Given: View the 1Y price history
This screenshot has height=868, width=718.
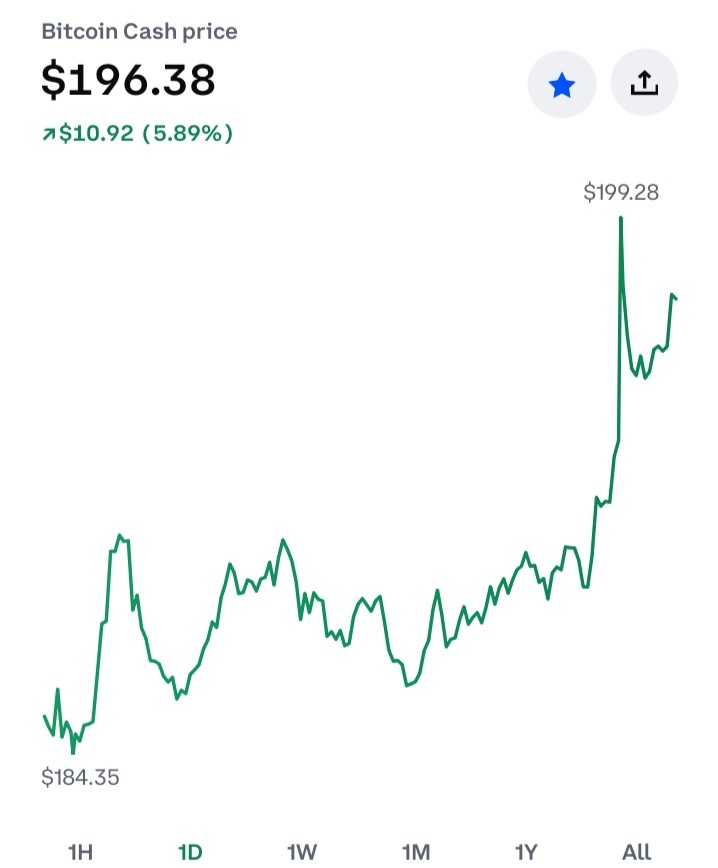Looking at the screenshot, I should coord(526,851).
